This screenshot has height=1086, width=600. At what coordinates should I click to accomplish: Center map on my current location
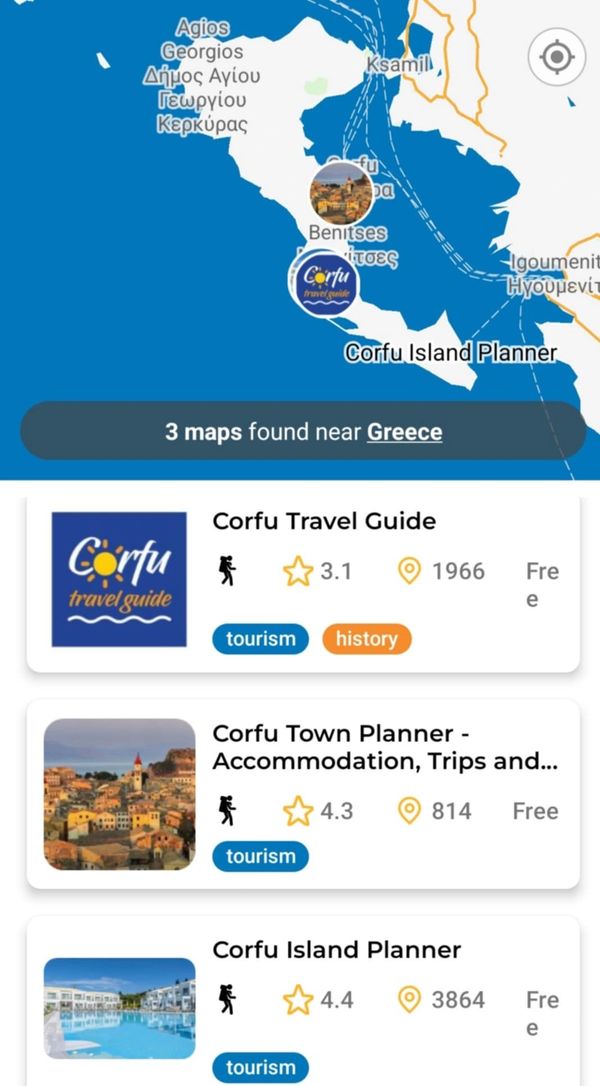coord(556,58)
